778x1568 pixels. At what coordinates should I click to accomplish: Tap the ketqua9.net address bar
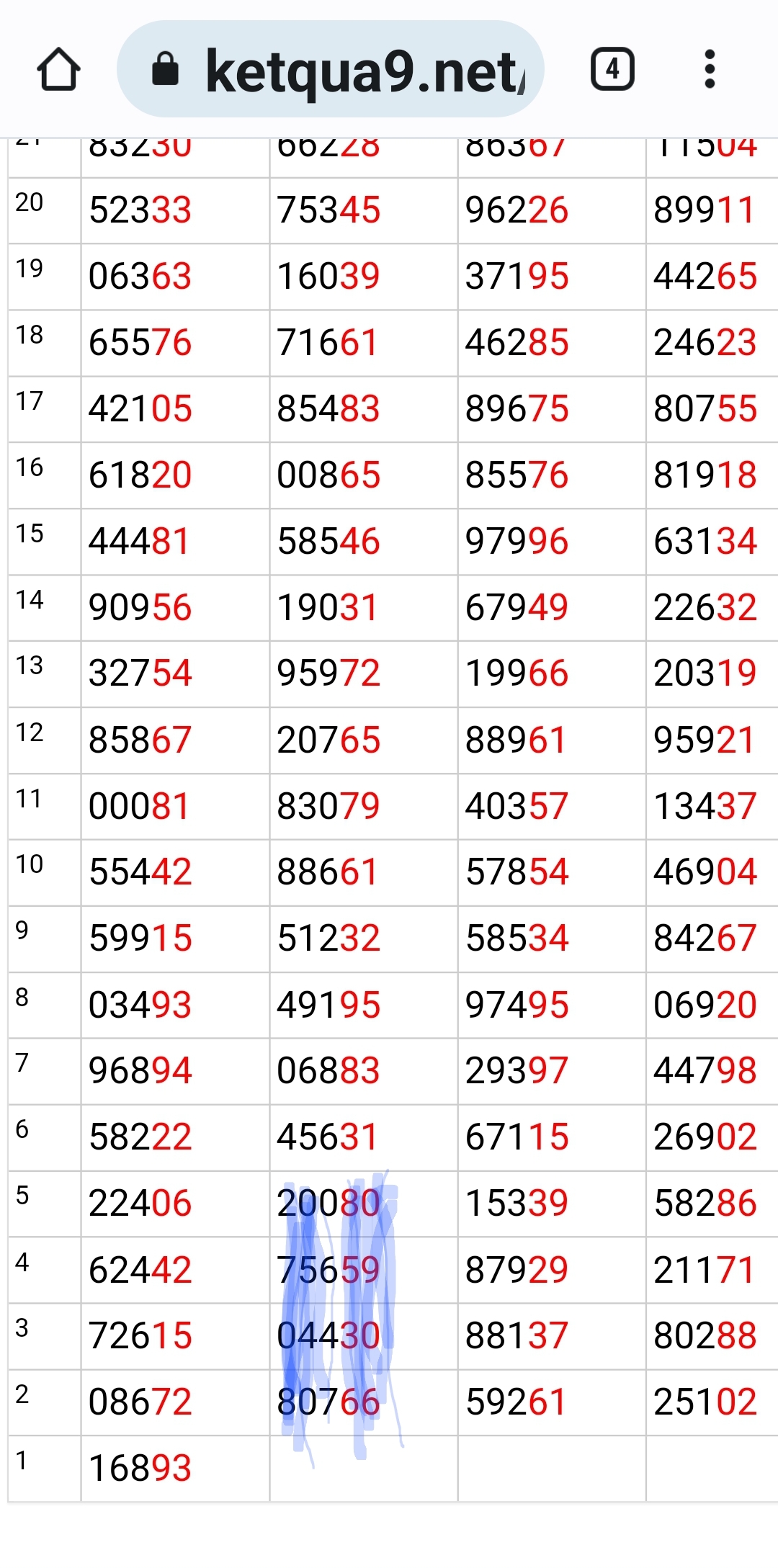click(331, 69)
